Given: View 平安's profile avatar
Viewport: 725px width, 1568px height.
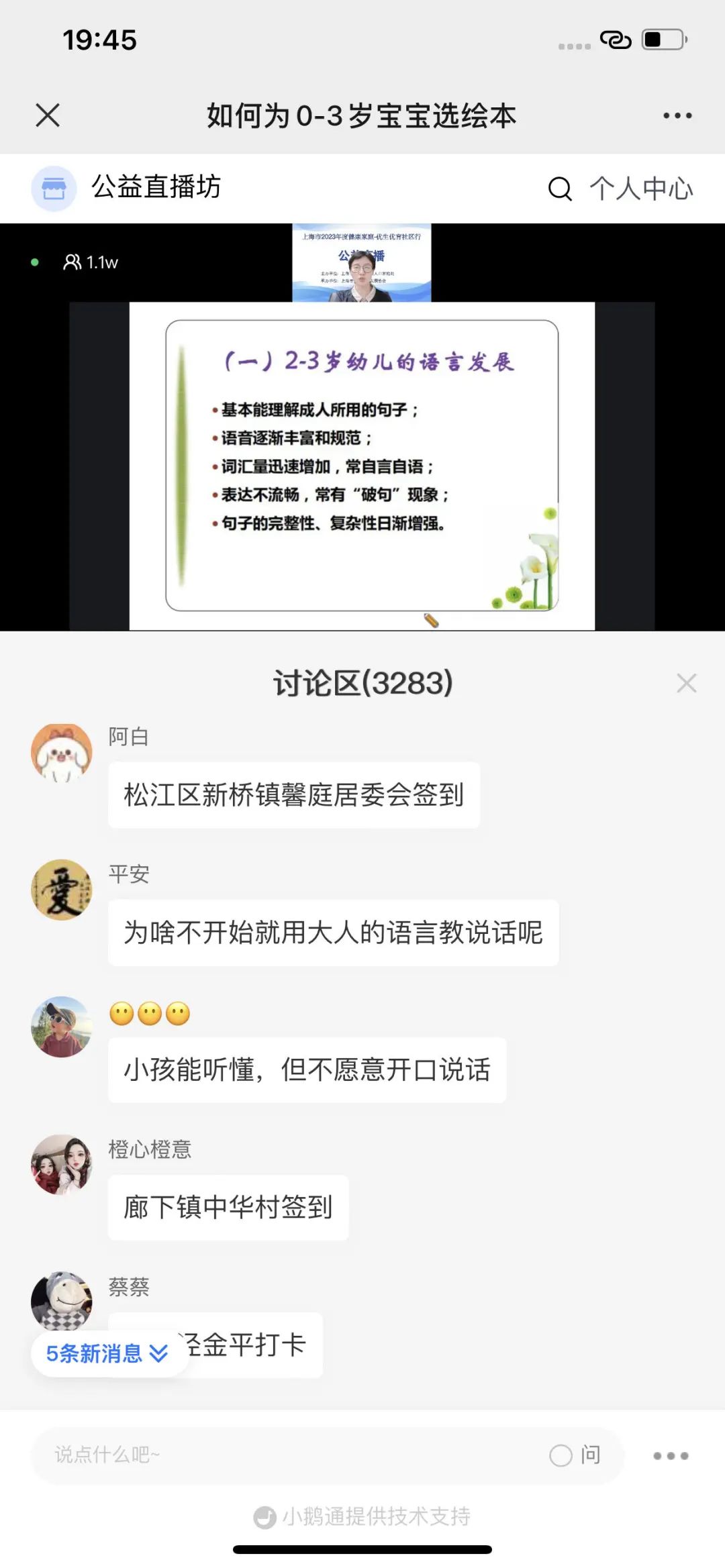Looking at the screenshot, I should [x=62, y=890].
